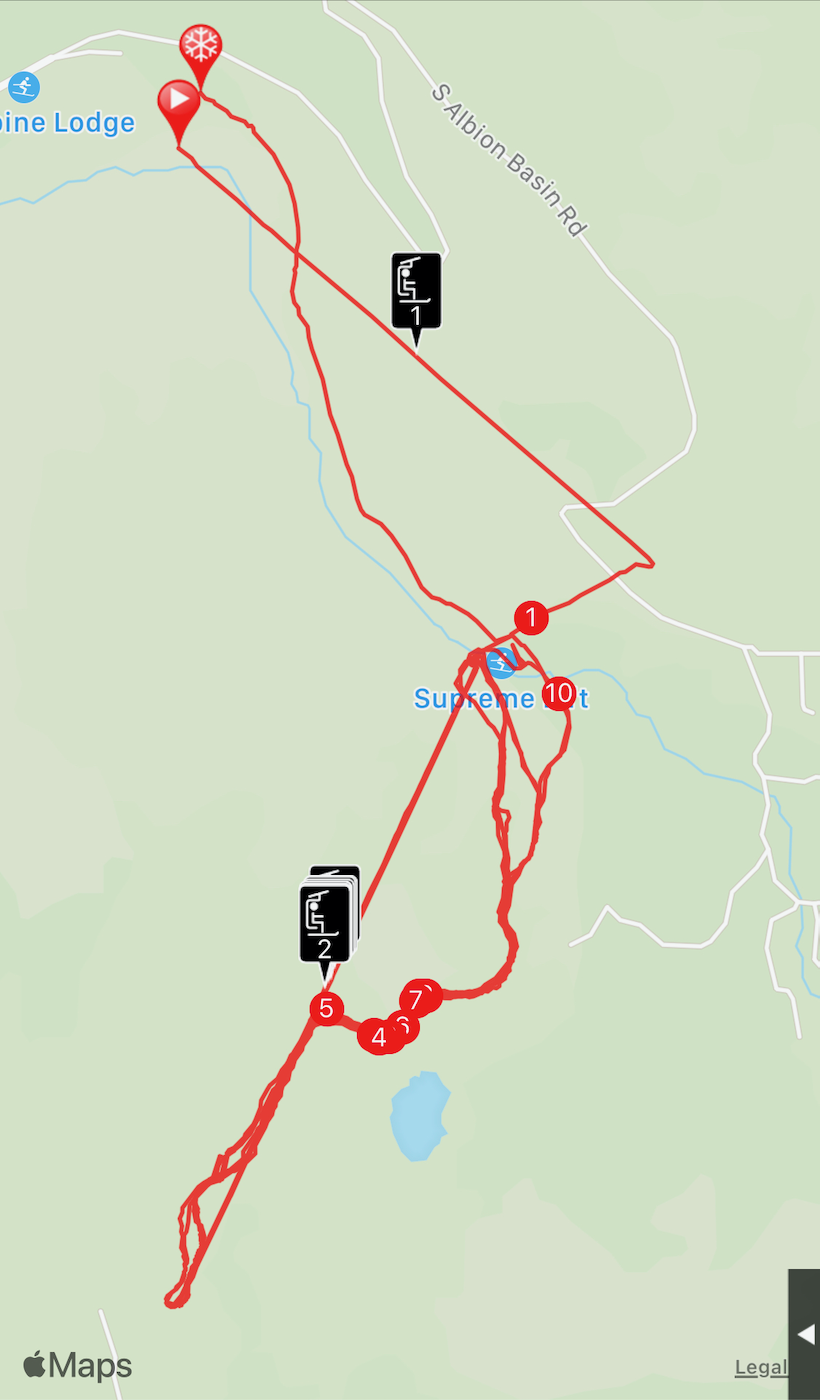
Task: Select run marker 5 on the track
Action: pos(326,1008)
